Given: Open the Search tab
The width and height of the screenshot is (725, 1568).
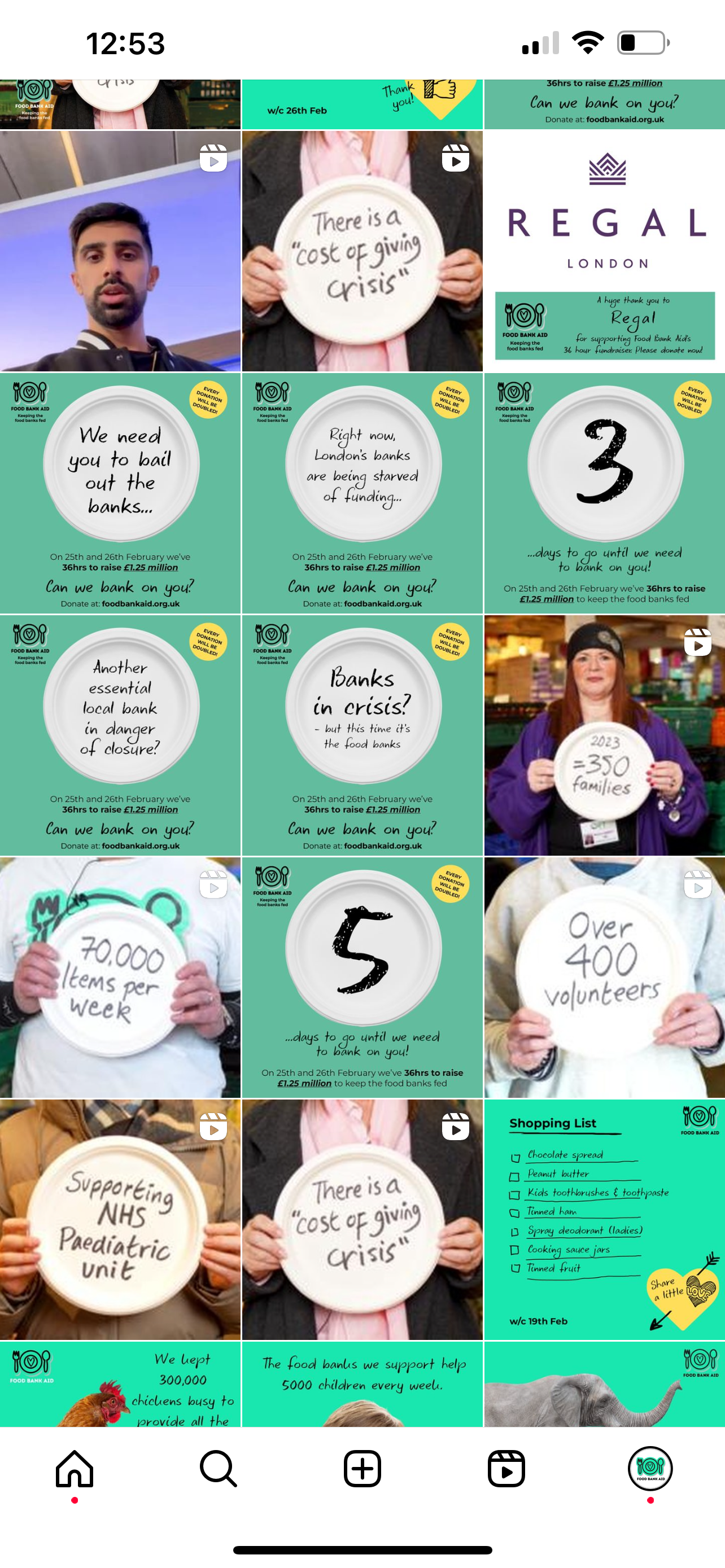Looking at the screenshot, I should 218,1468.
